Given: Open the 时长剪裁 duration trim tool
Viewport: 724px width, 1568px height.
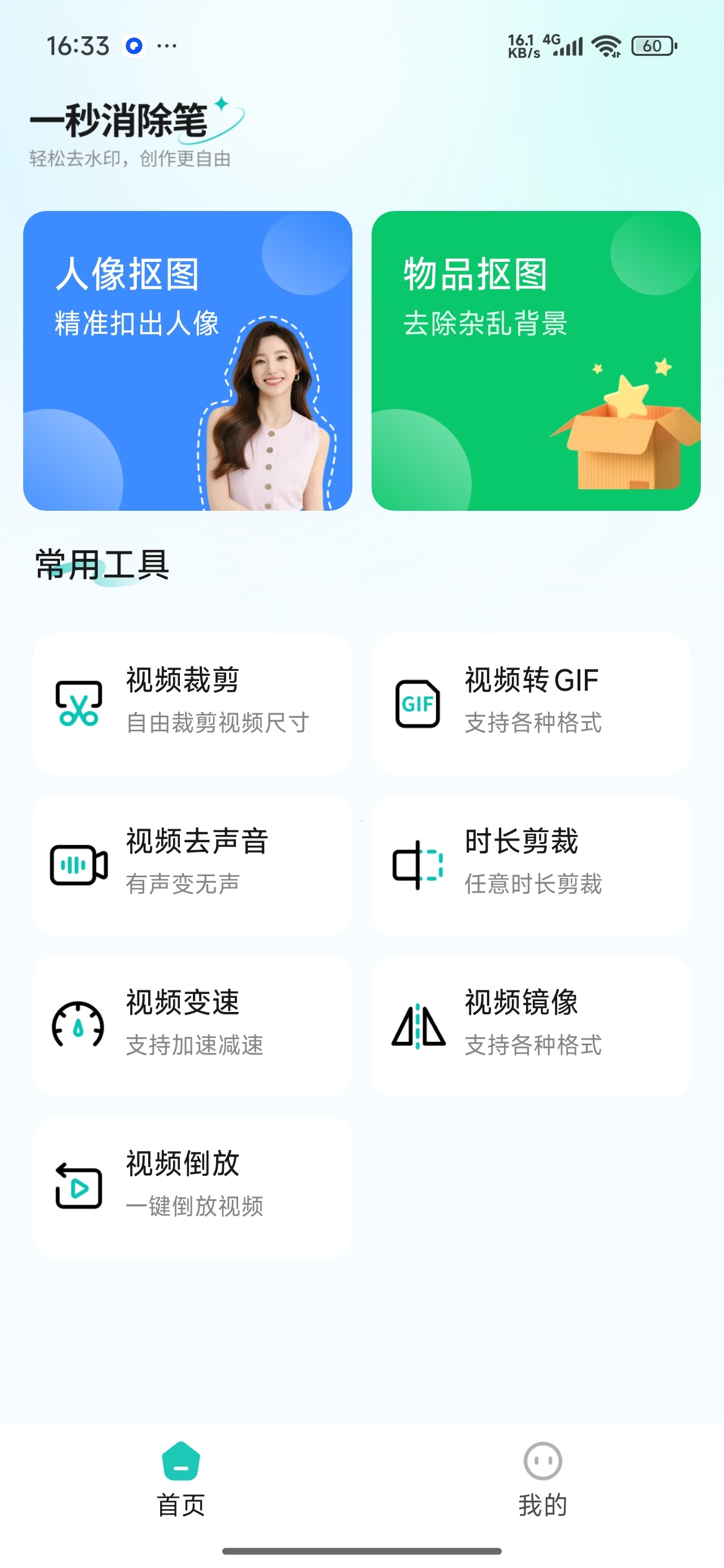Looking at the screenshot, I should (531, 864).
